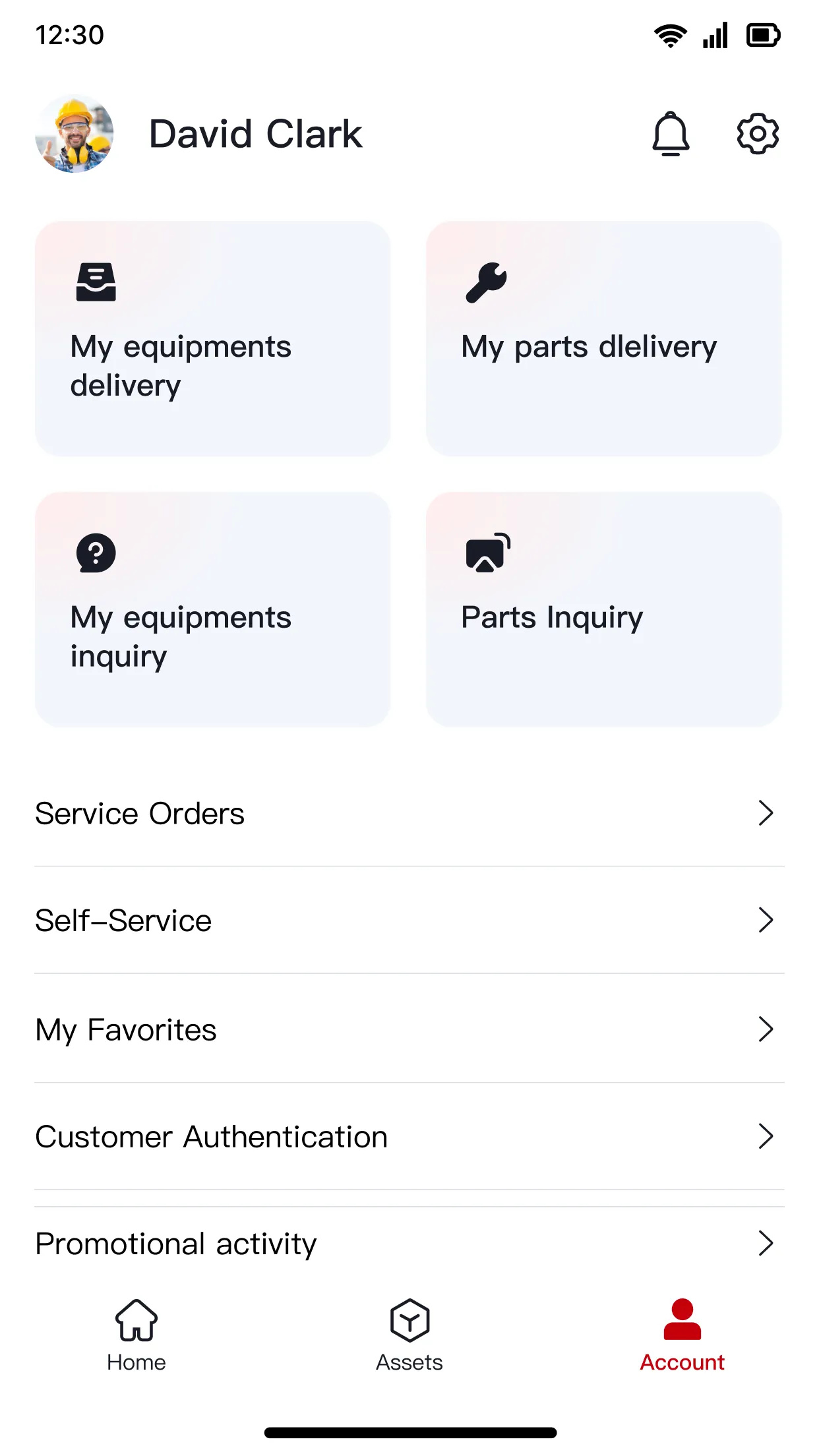Open the My parts dlelivery card
The width and height of the screenshot is (819, 1456).
(604, 339)
